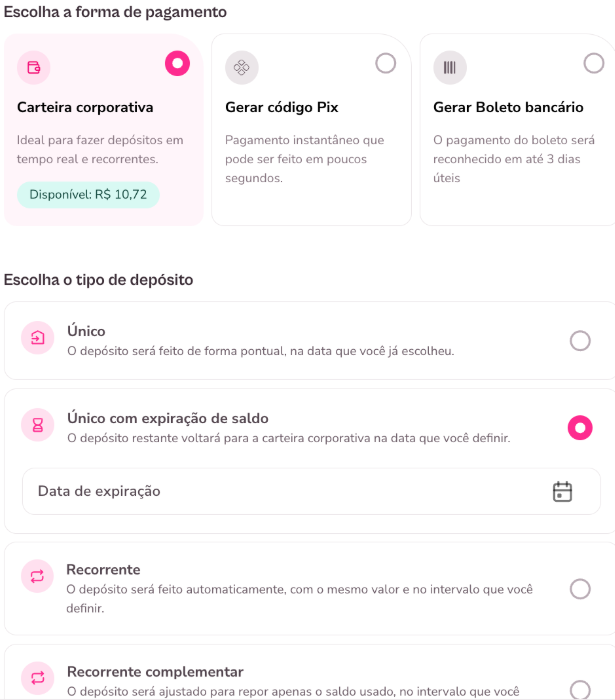Select Único com expiração de saldo
The width and height of the screenshot is (615, 700).
coord(580,429)
